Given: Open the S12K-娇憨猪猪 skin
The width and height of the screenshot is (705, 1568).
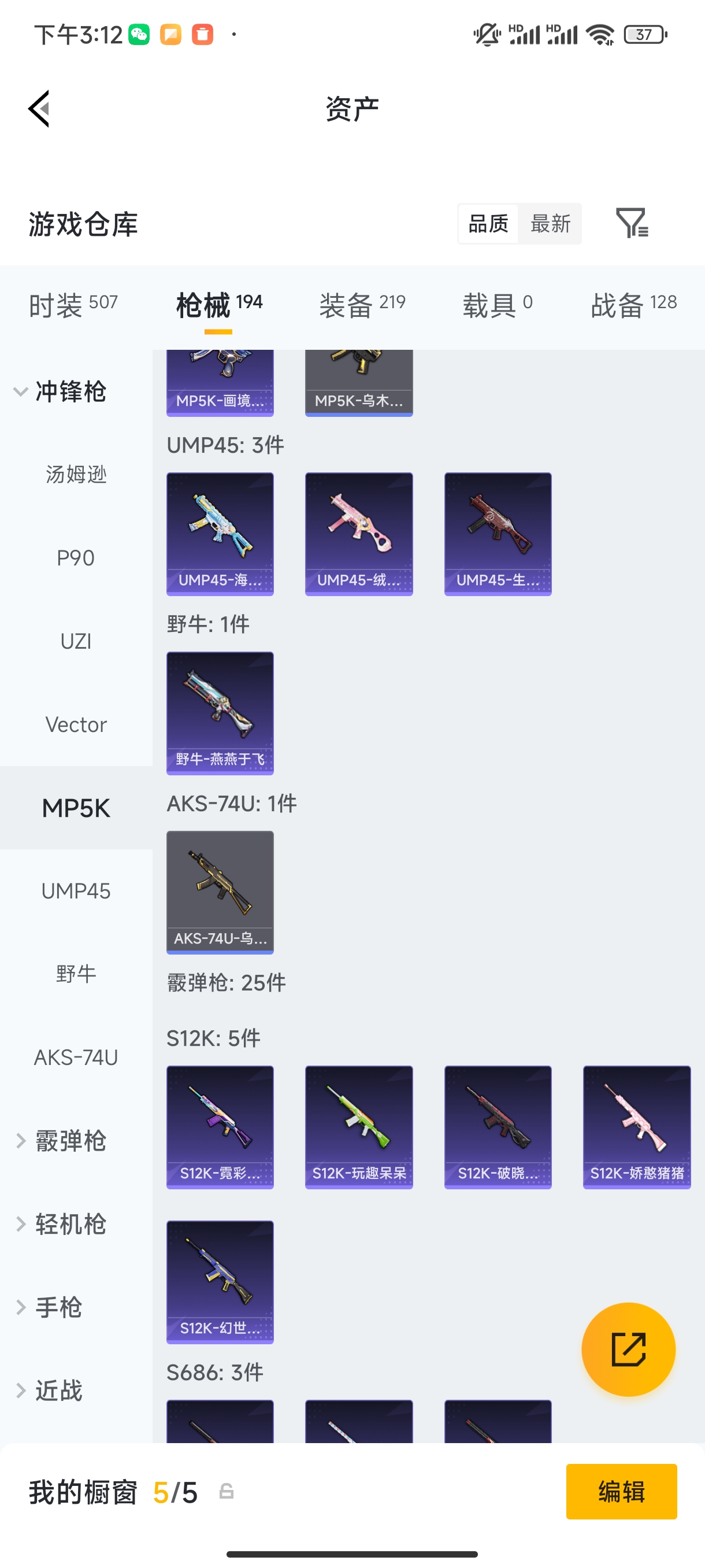Looking at the screenshot, I should [x=636, y=1127].
